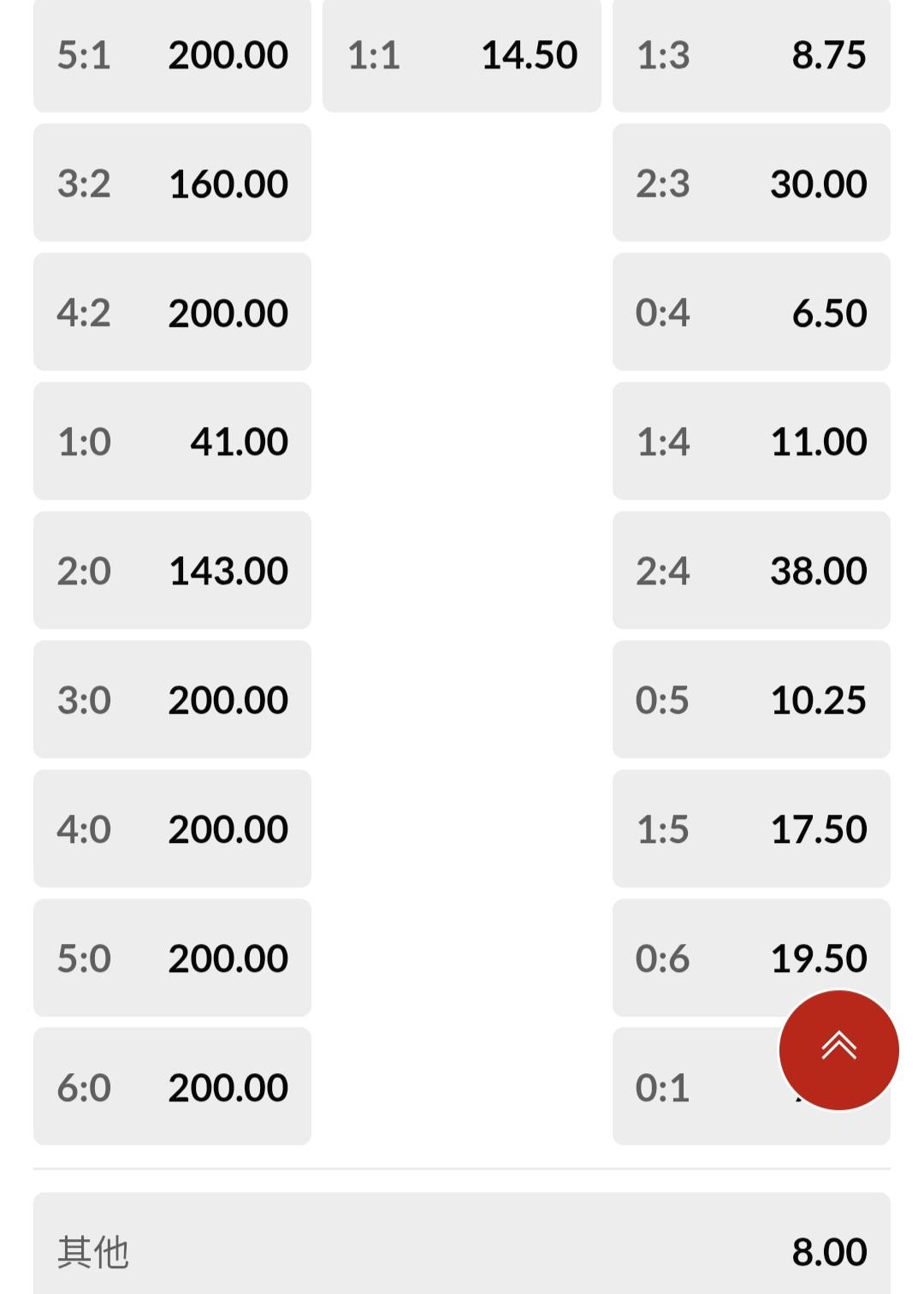Bet on score 2:3 at 30.00
This screenshot has width=924, height=1294.
[x=751, y=183]
